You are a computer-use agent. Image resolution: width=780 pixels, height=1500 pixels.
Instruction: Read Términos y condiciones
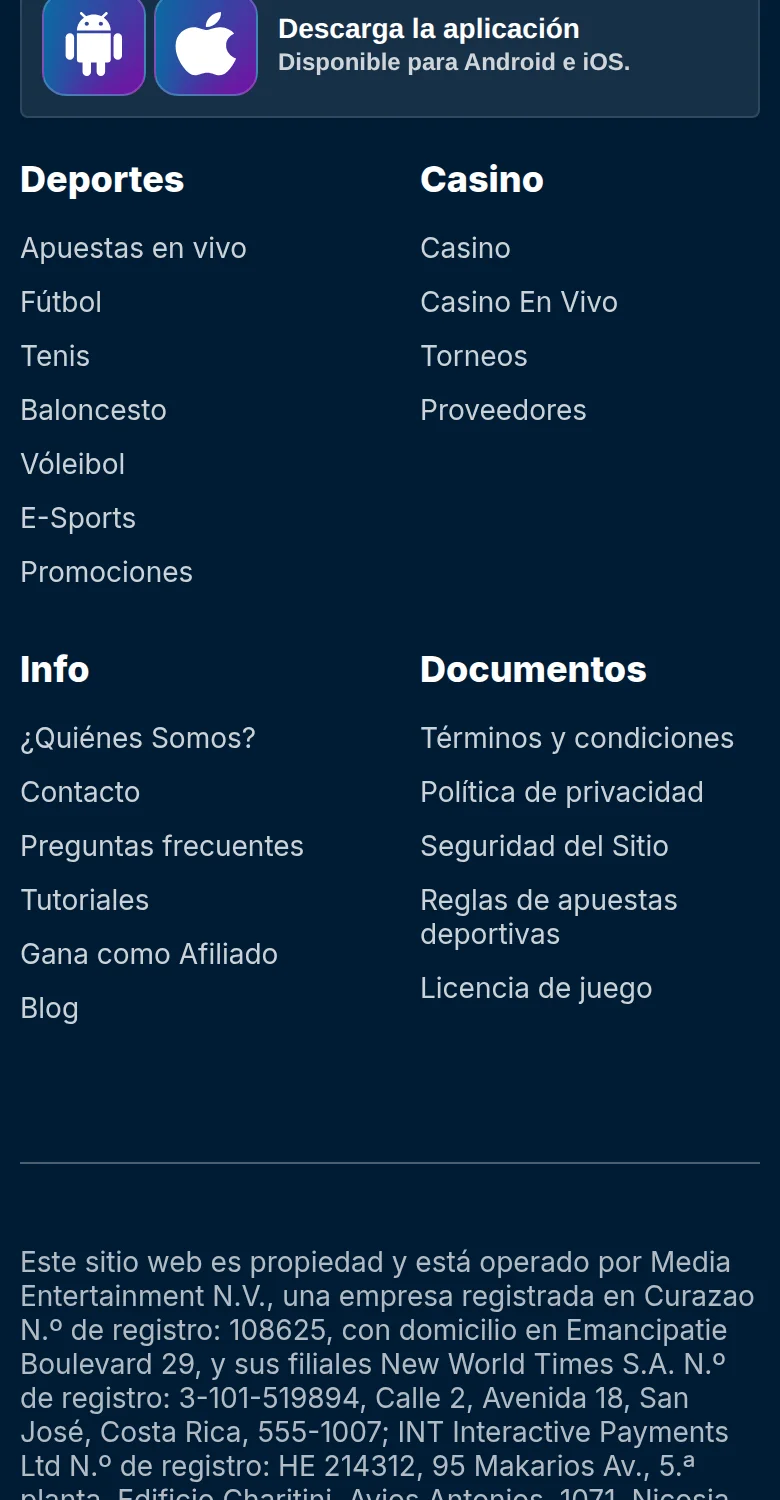pos(577,738)
